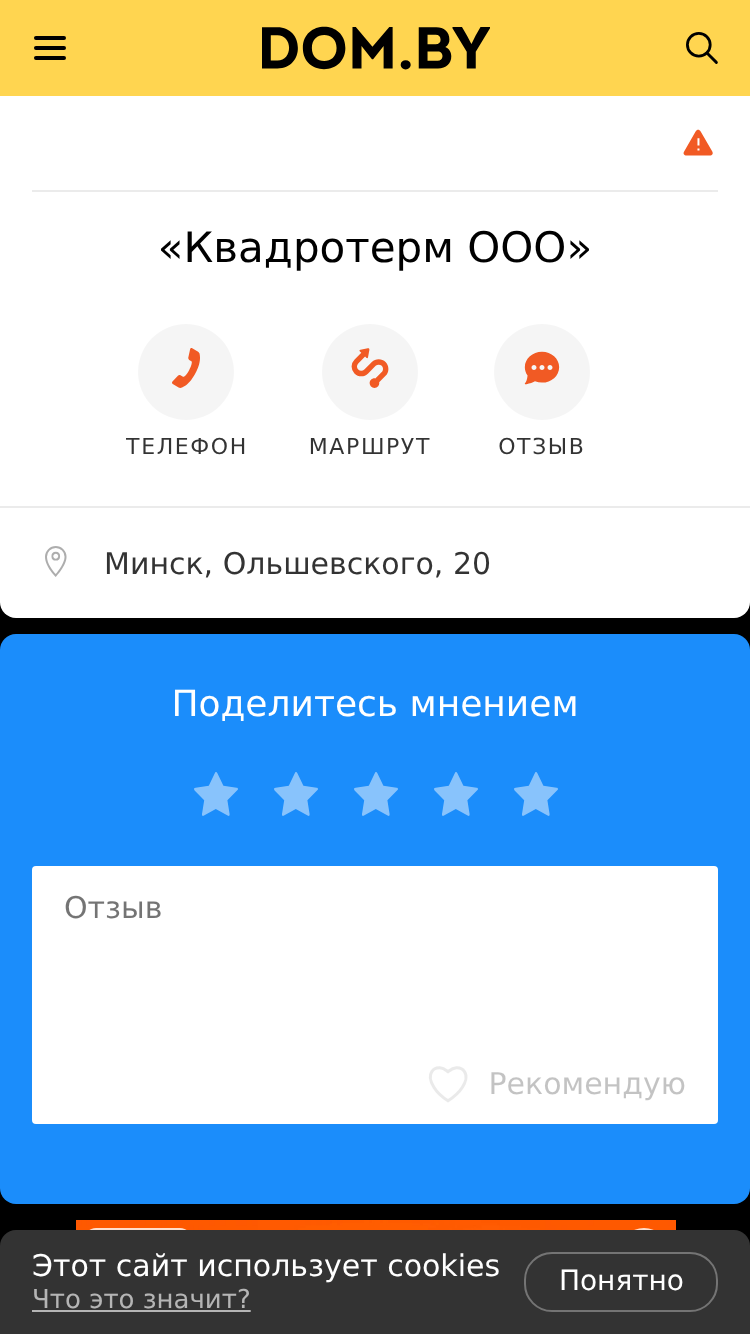750x1334 pixels.
Task: Open the hamburger menu
Action: tap(50, 48)
